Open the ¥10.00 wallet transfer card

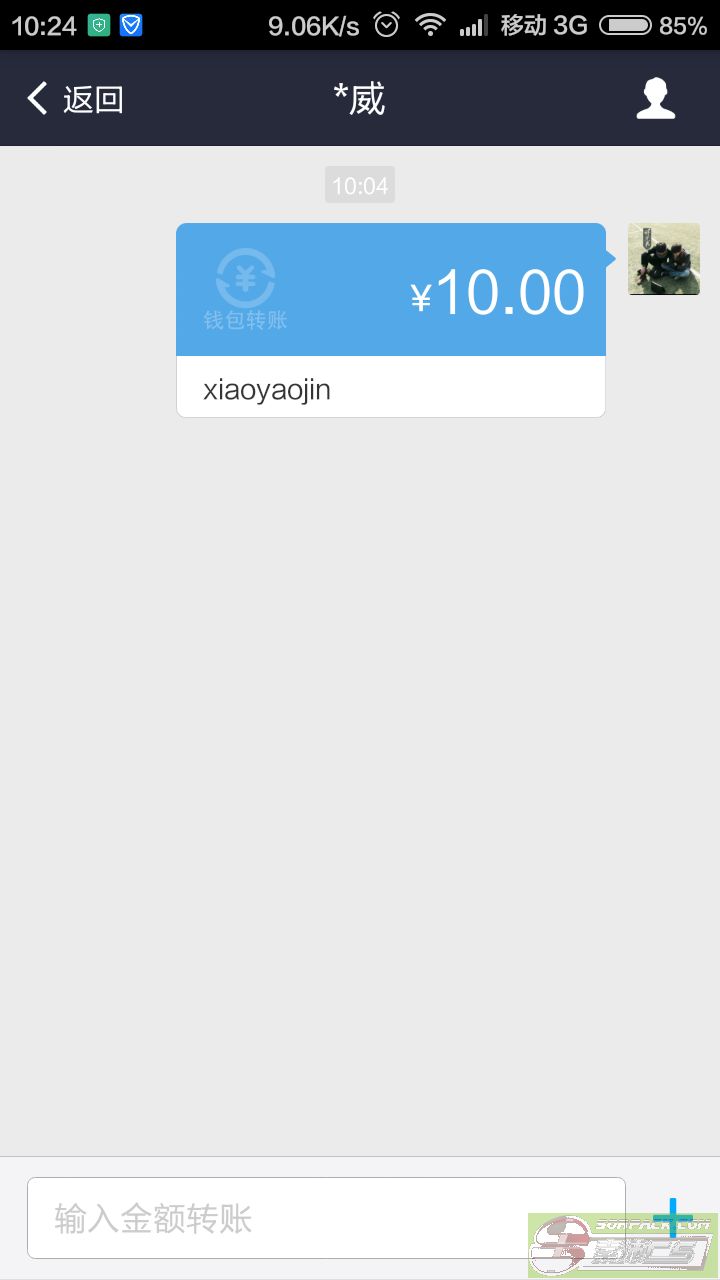391,320
